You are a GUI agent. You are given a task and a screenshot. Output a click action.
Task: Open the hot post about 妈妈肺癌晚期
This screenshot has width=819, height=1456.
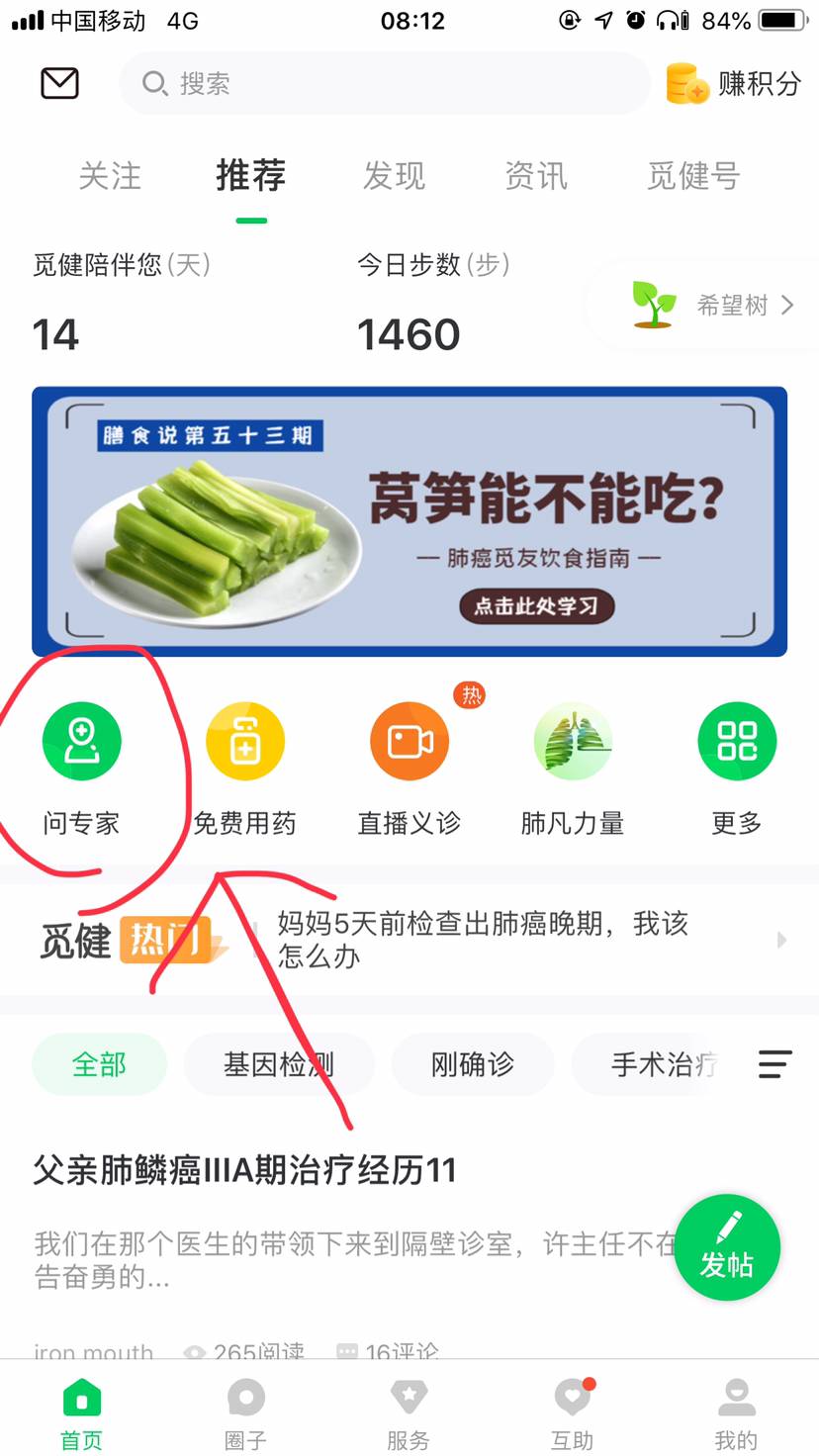tap(483, 940)
